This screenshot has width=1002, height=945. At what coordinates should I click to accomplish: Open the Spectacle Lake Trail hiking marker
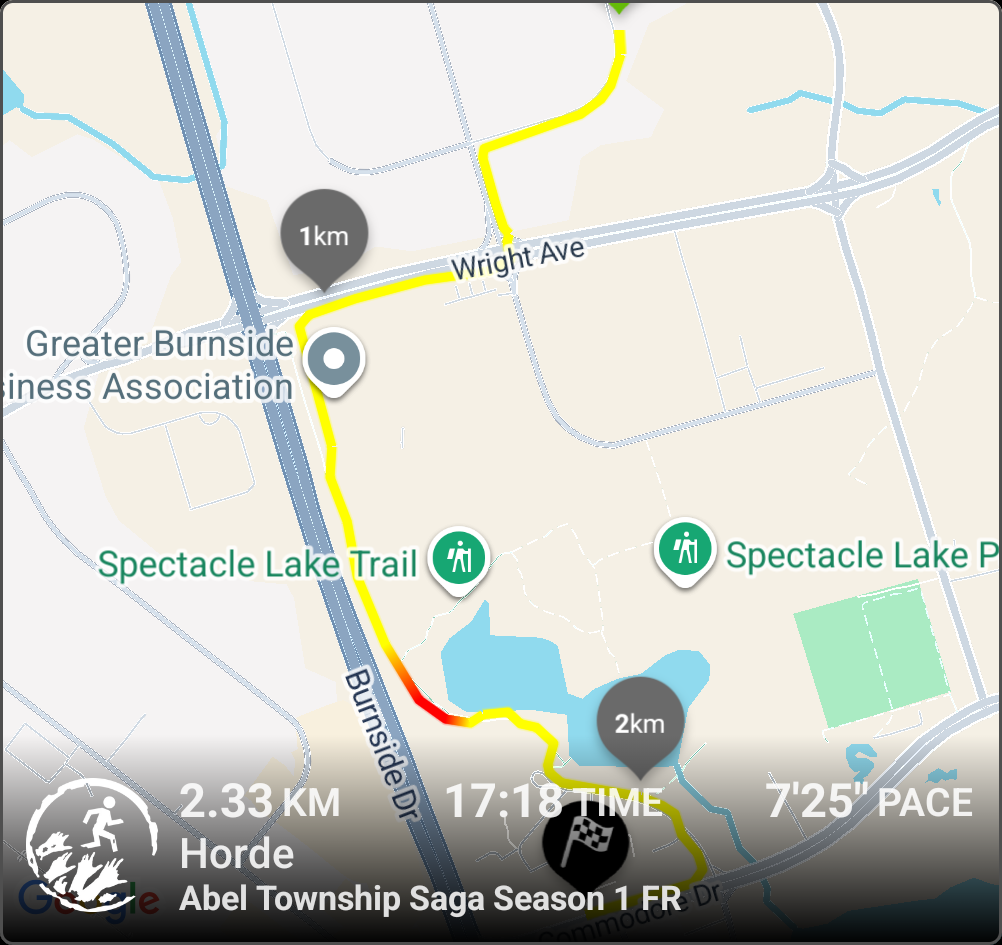tap(459, 558)
